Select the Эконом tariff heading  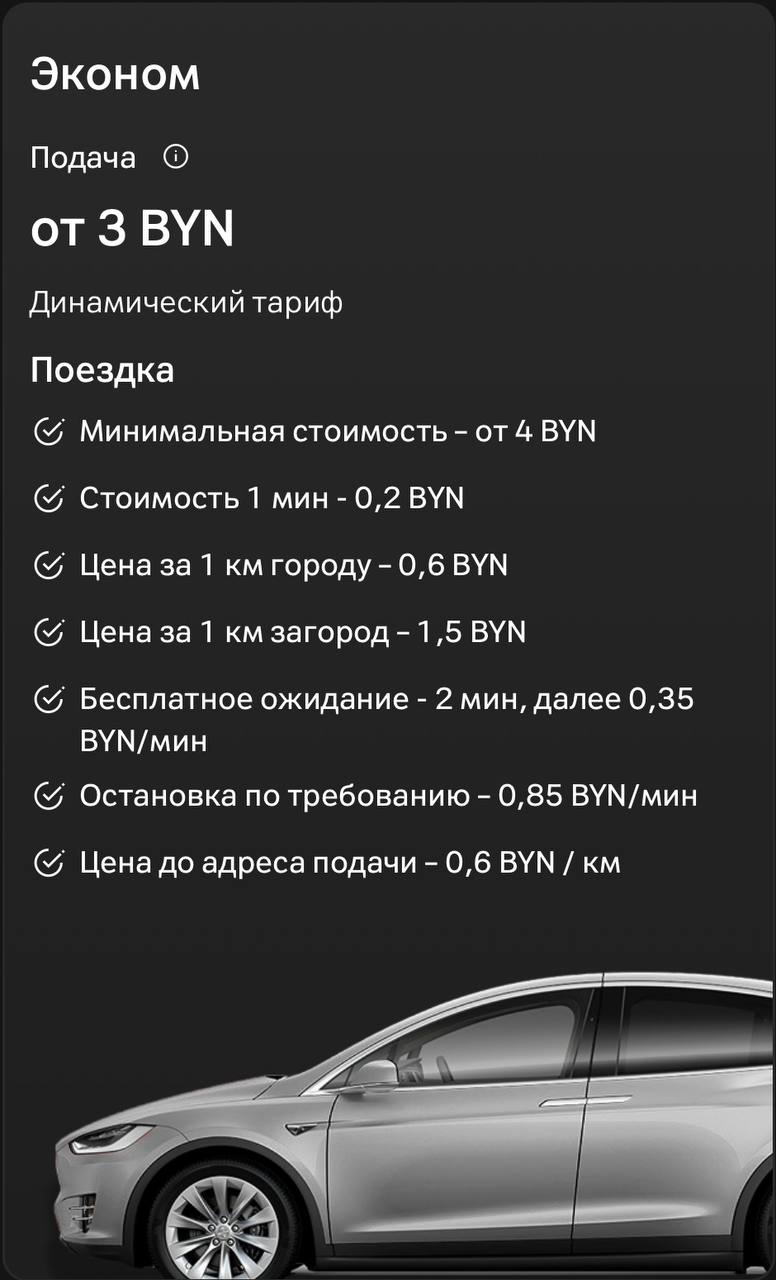pos(116,74)
